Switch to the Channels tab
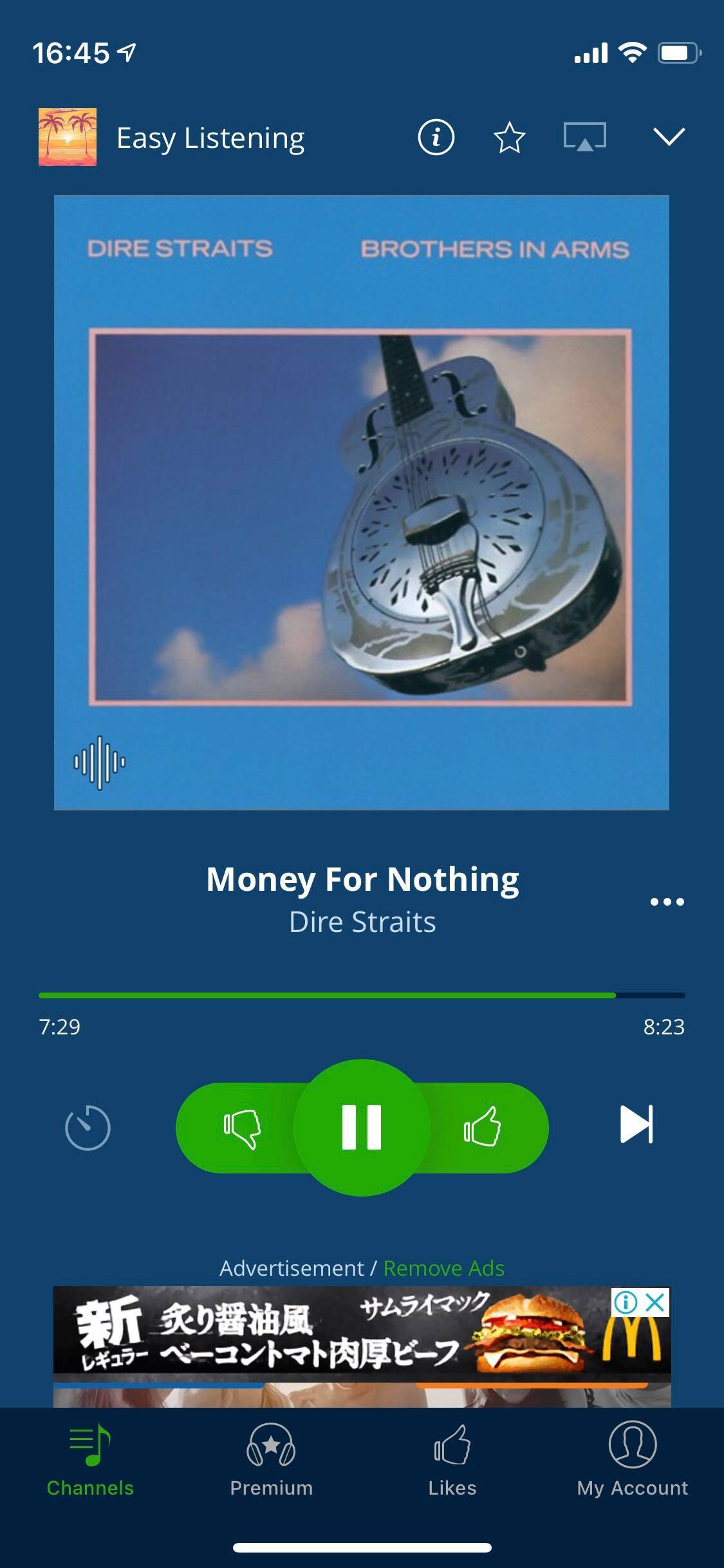724x1568 pixels. coord(90,1461)
